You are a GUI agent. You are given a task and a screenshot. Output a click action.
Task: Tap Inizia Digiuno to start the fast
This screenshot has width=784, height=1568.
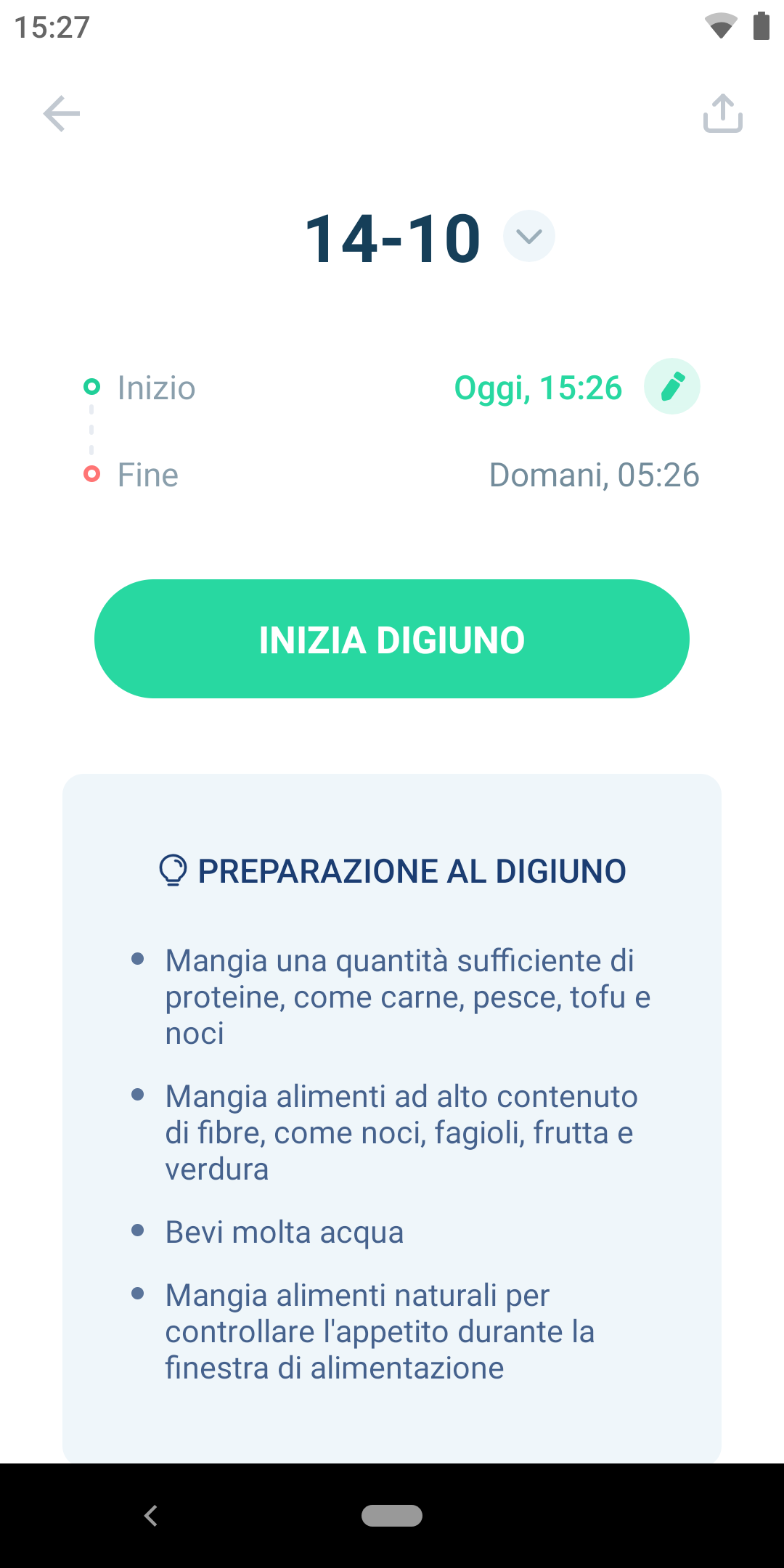tap(392, 639)
